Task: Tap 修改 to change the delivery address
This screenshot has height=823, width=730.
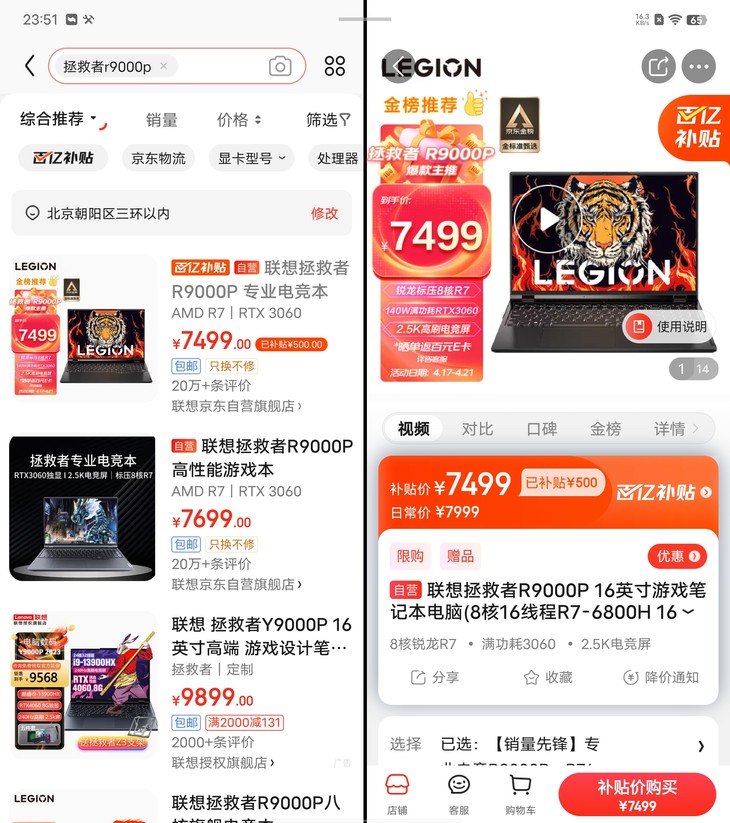Action: 324,213
